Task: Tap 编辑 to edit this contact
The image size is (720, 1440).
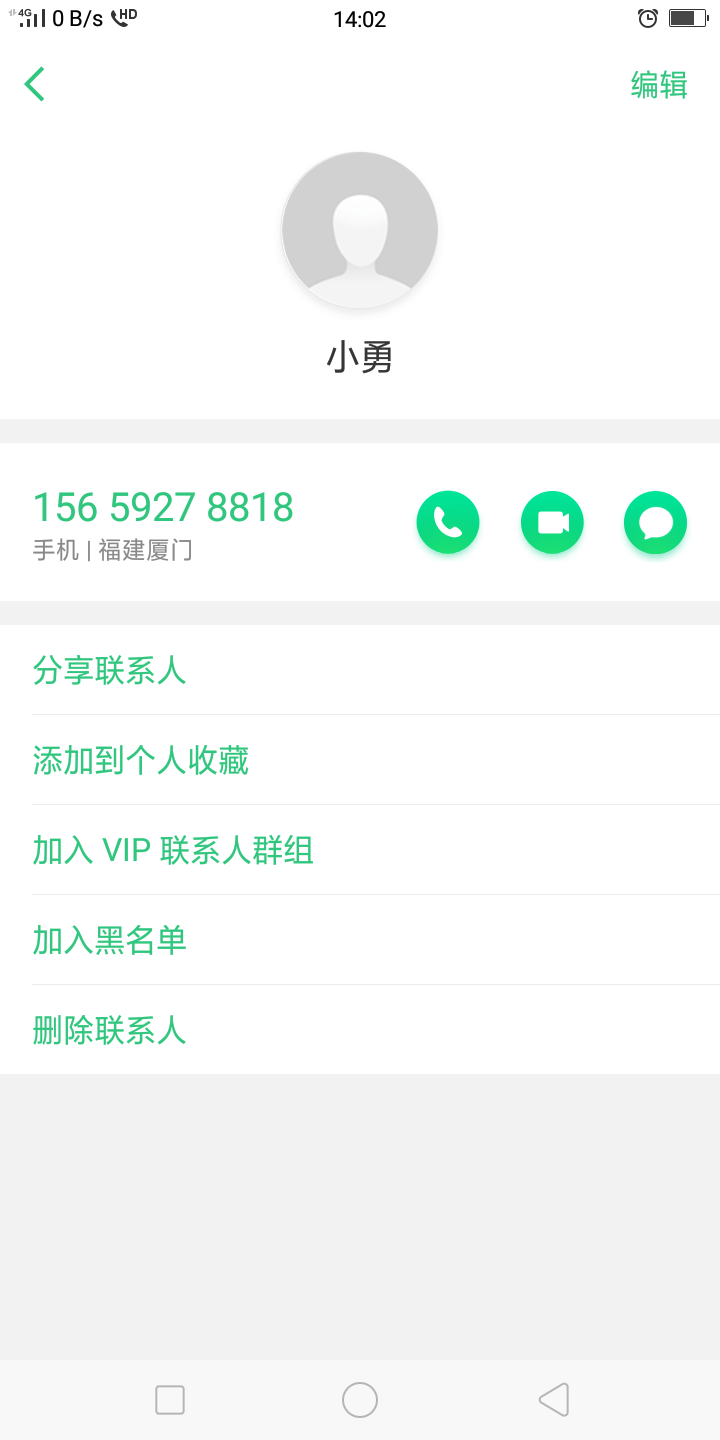Action: [x=659, y=85]
